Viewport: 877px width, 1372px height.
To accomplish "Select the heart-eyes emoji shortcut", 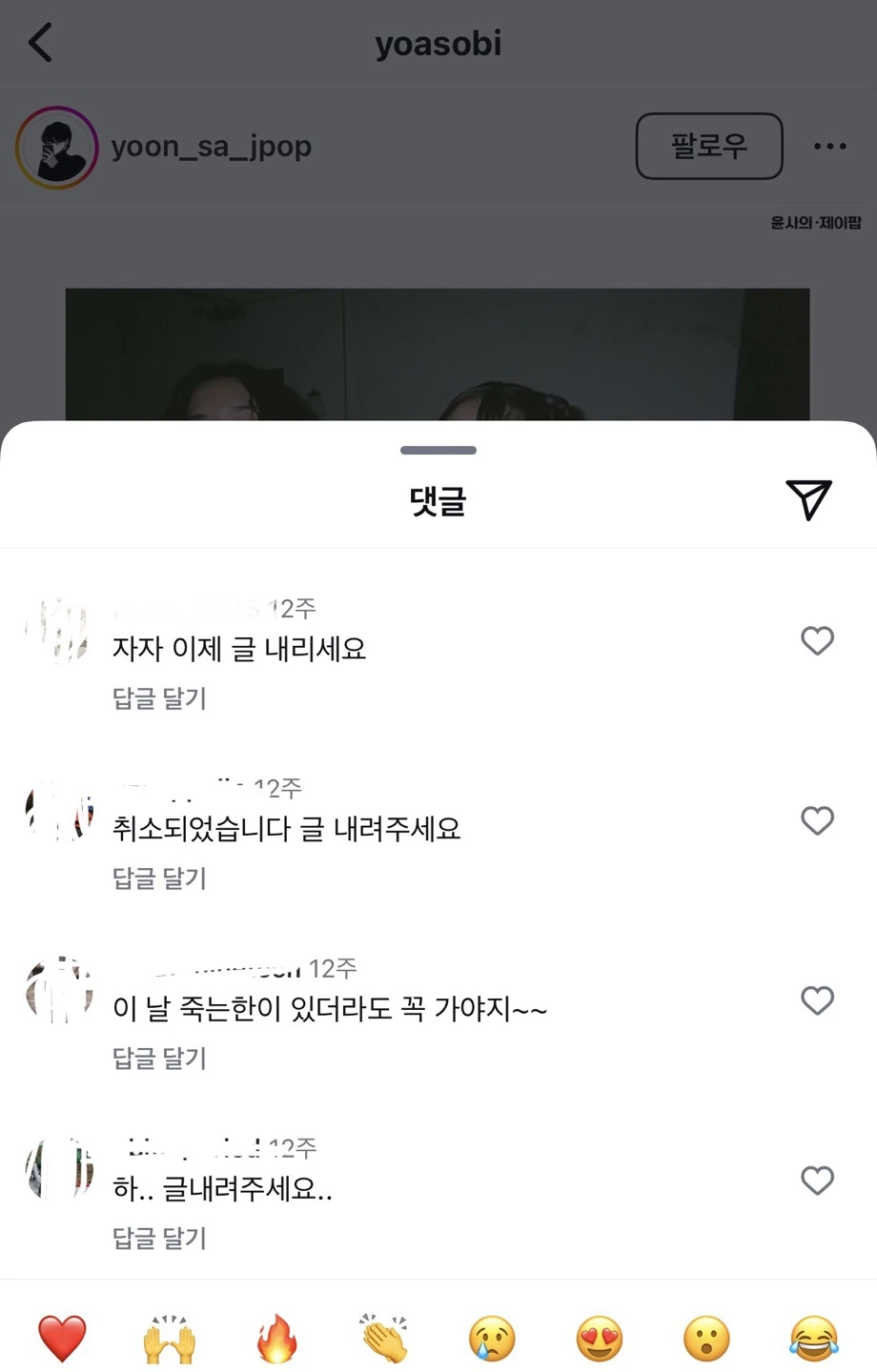I will pos(598,1339).
